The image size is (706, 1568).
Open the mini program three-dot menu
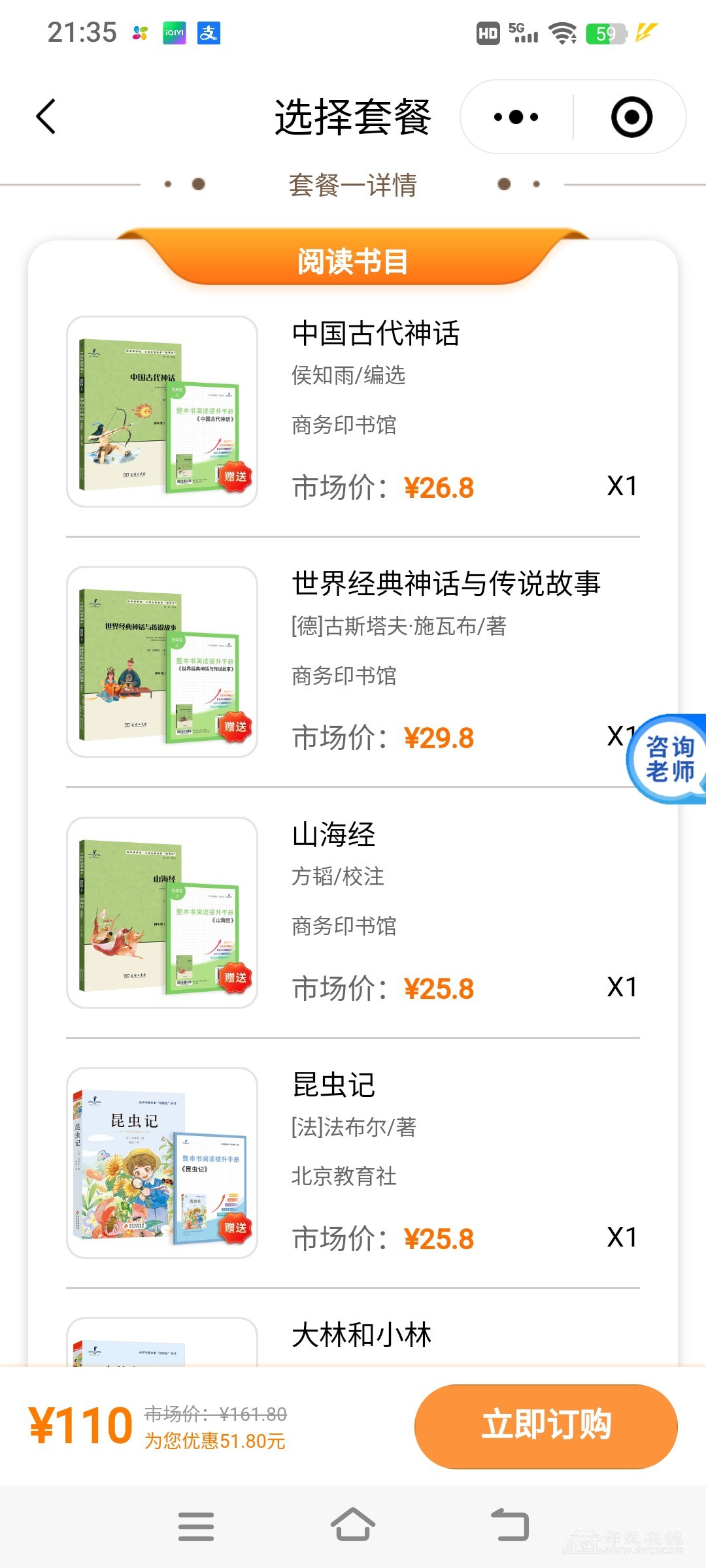pyautogui.click(x=516, y=117)
